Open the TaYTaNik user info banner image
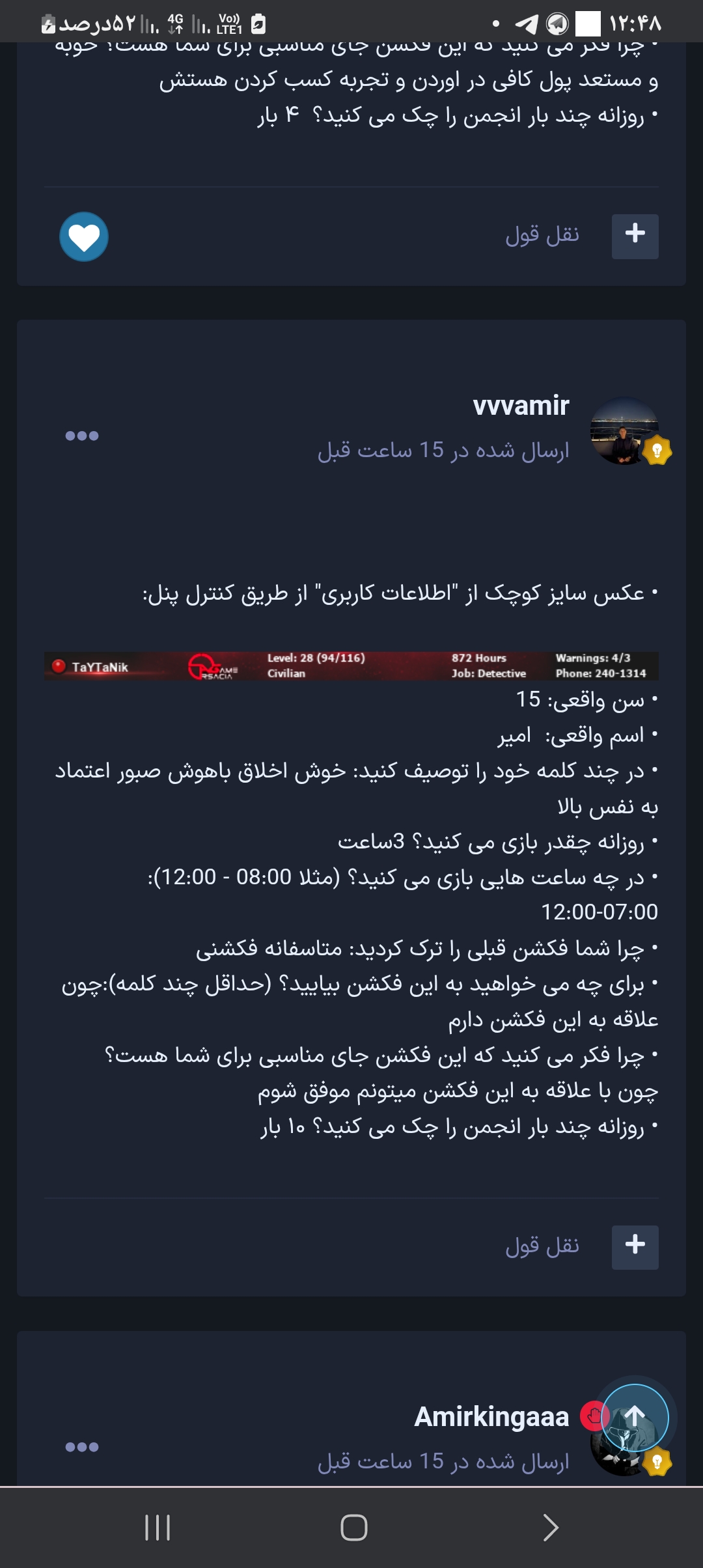The width and height of the screenshot is (703, 1568). (351, 665)
